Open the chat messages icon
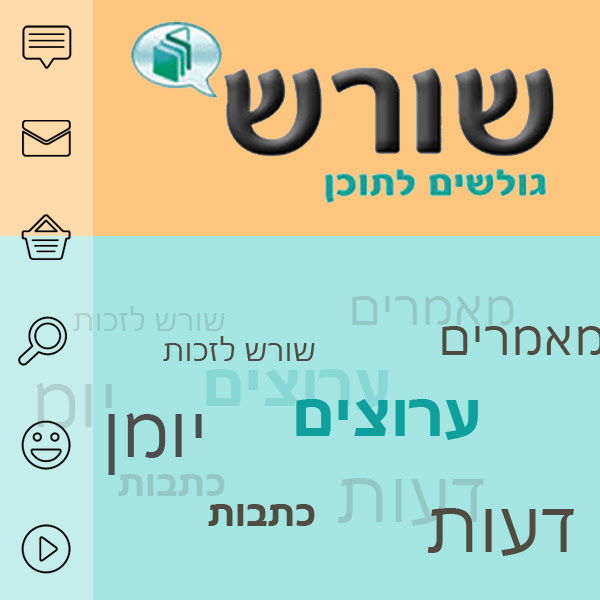 [46, 45]
